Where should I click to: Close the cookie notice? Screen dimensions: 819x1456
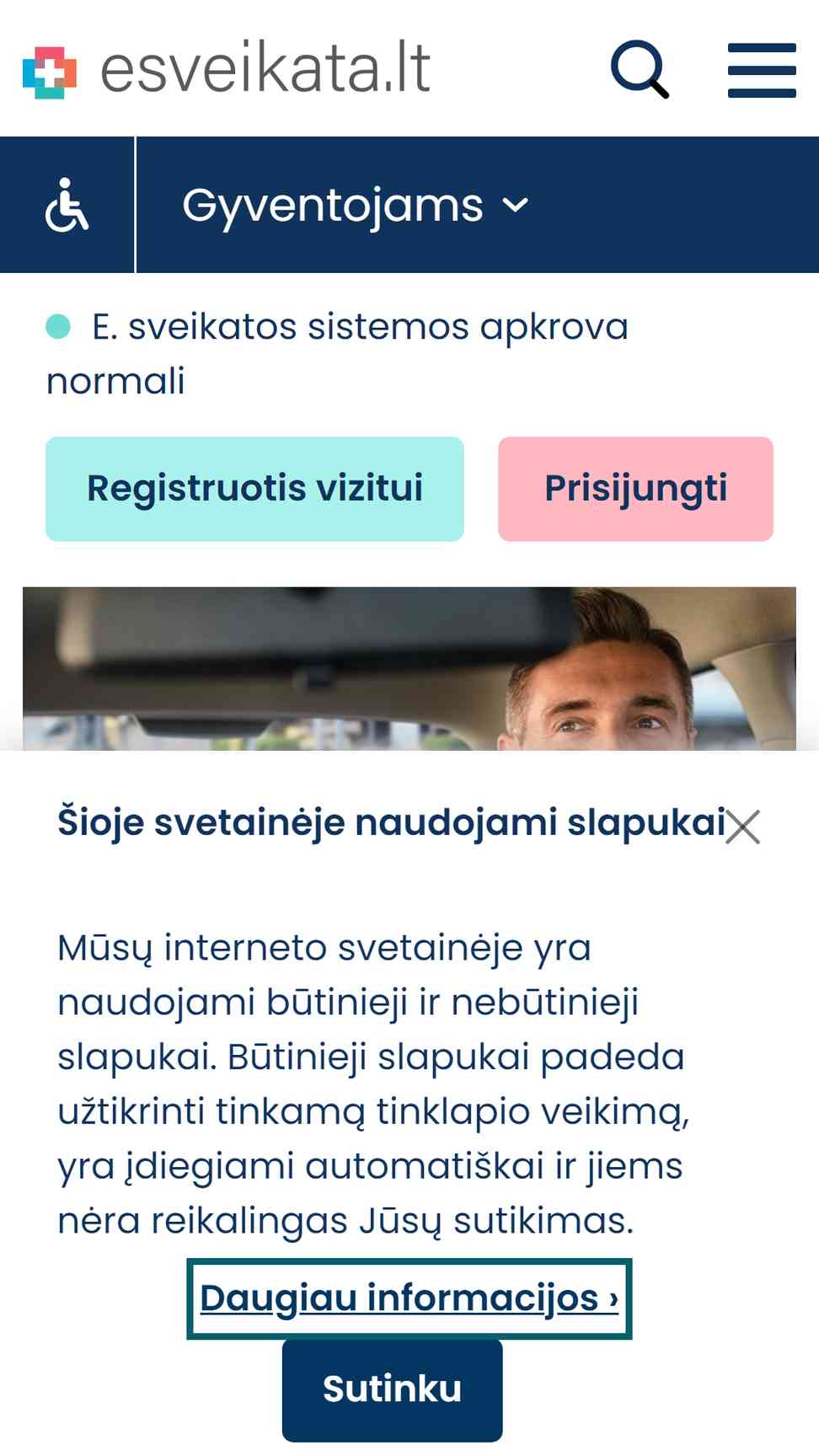point(743,827)
